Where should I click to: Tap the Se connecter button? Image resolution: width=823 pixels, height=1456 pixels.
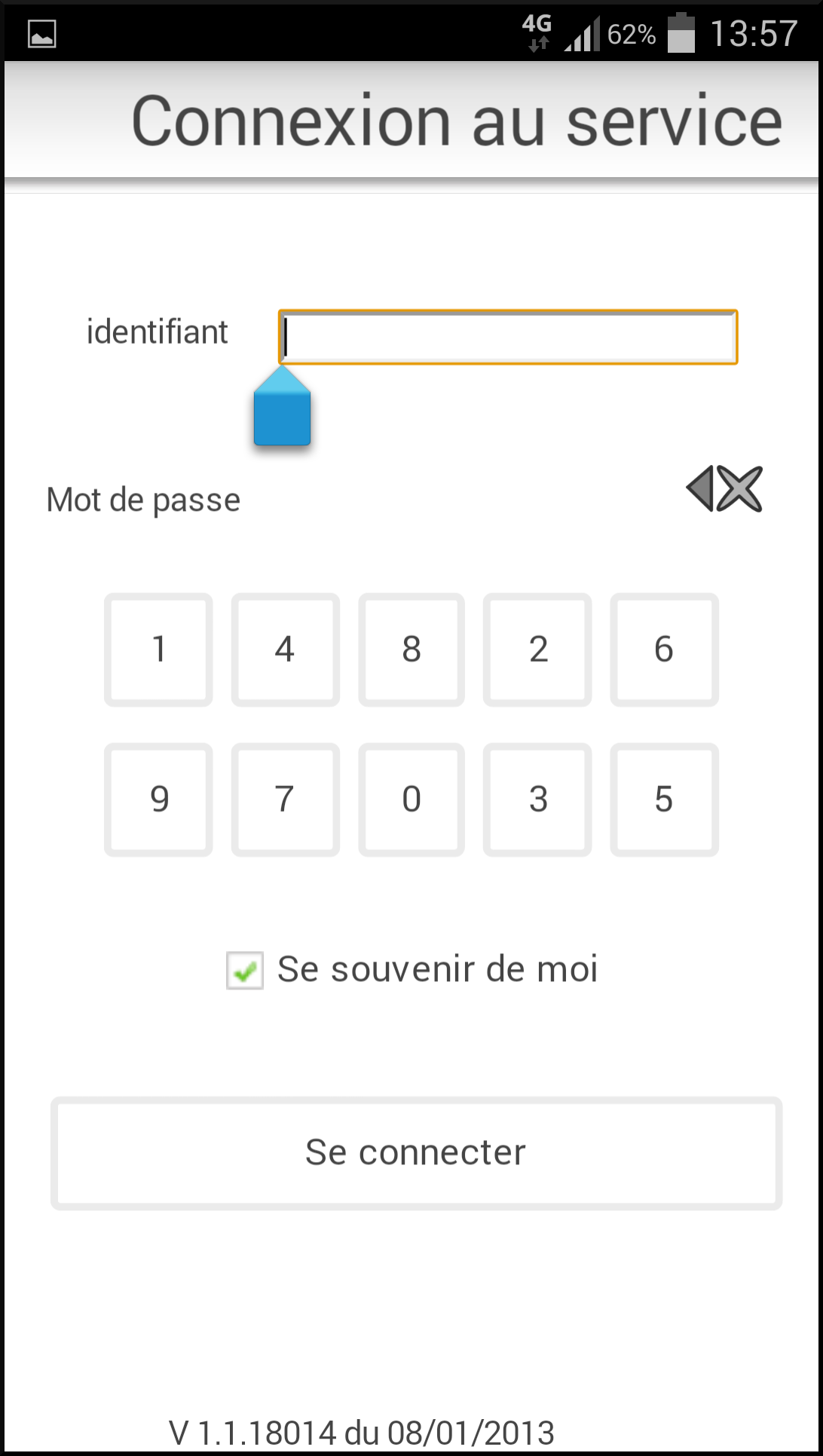(416, 1153)
